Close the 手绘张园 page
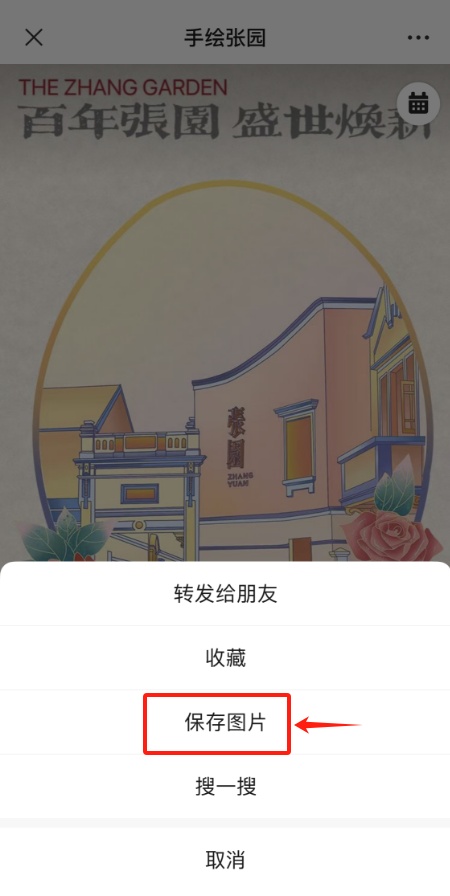The height and width of the screenshot is (896, 450). click(34, 38)
